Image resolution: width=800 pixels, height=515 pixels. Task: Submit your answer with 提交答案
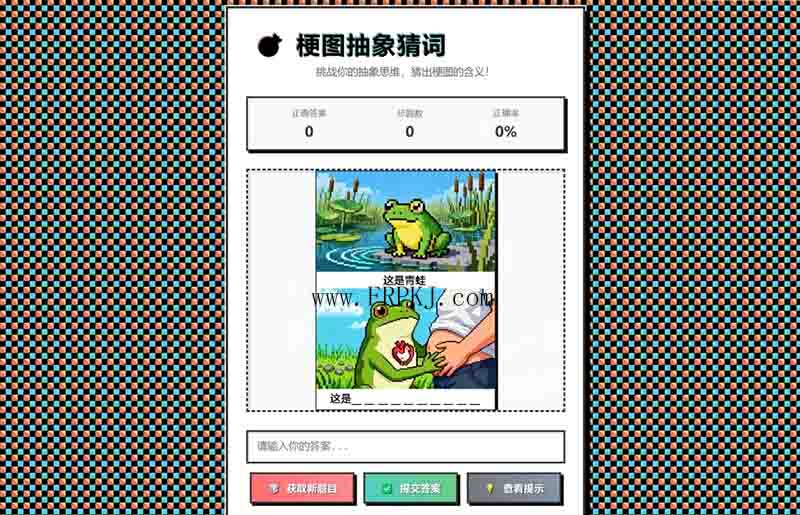point(410,489)
